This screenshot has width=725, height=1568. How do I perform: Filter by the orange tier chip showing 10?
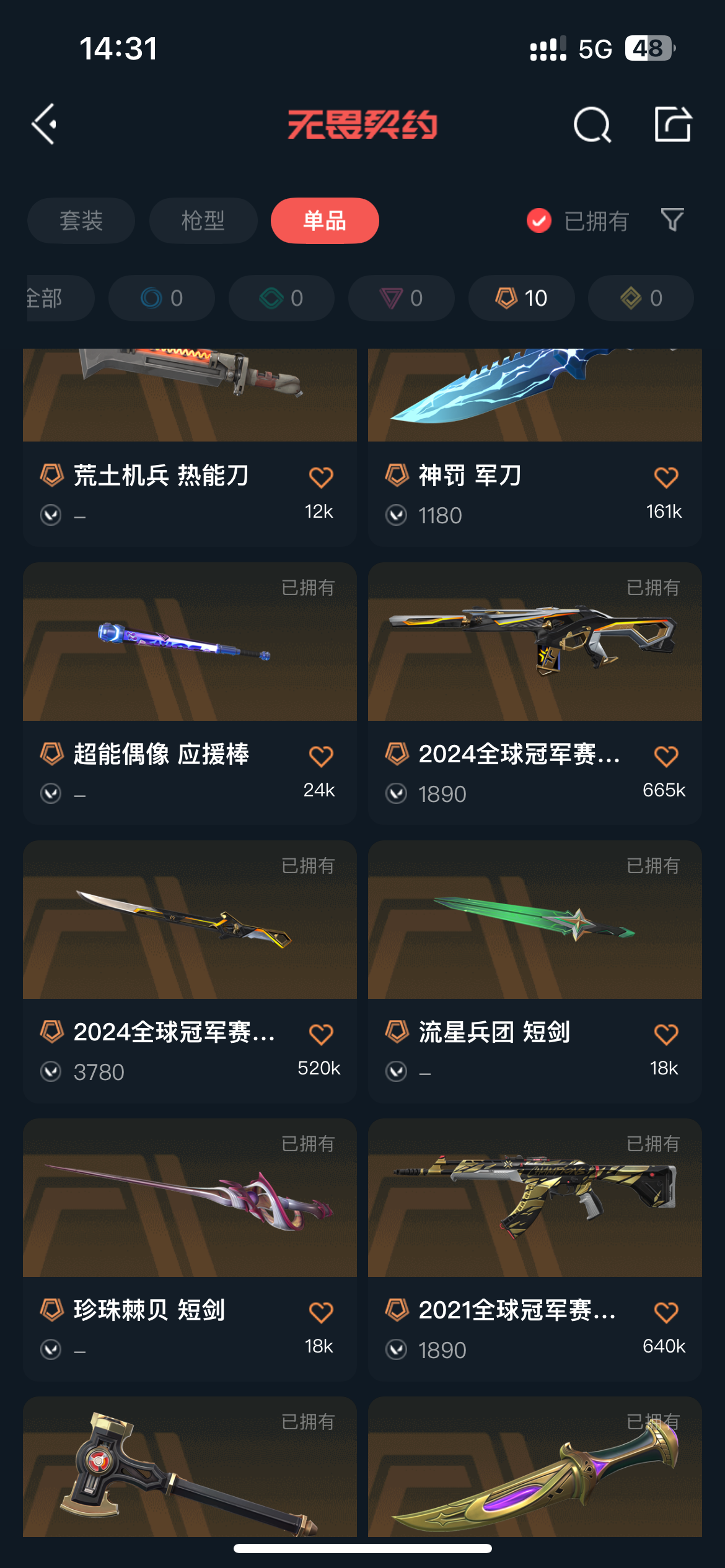click(x=521, y=298)
